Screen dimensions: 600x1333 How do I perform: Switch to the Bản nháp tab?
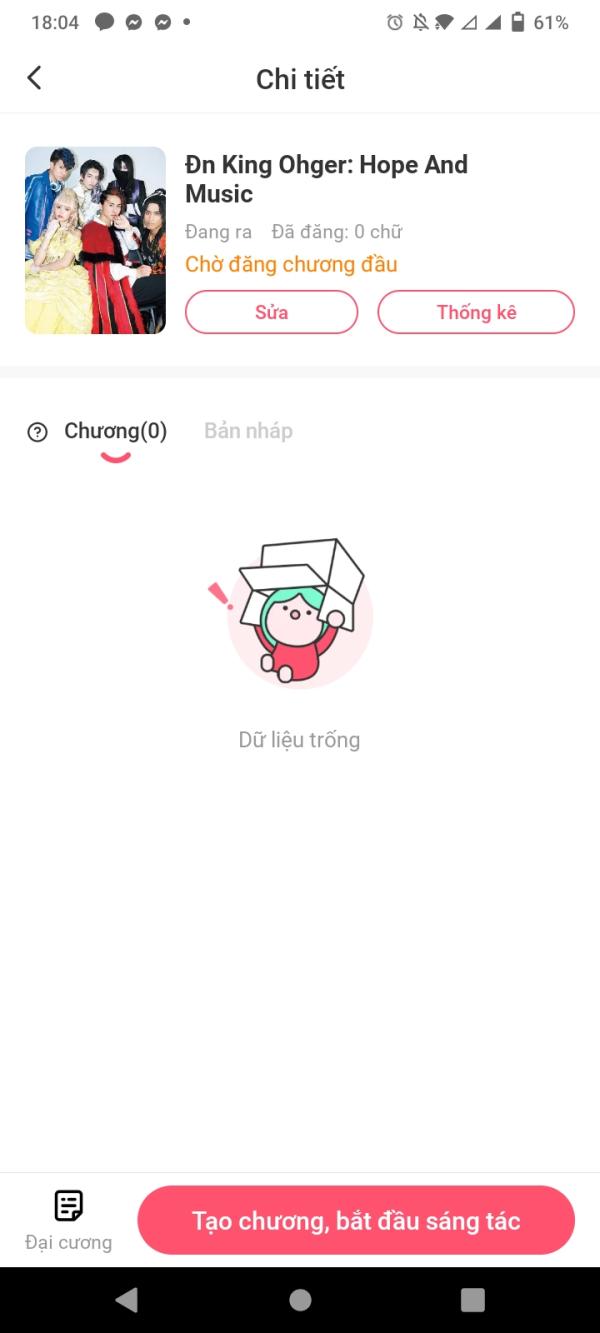[248, 431]
